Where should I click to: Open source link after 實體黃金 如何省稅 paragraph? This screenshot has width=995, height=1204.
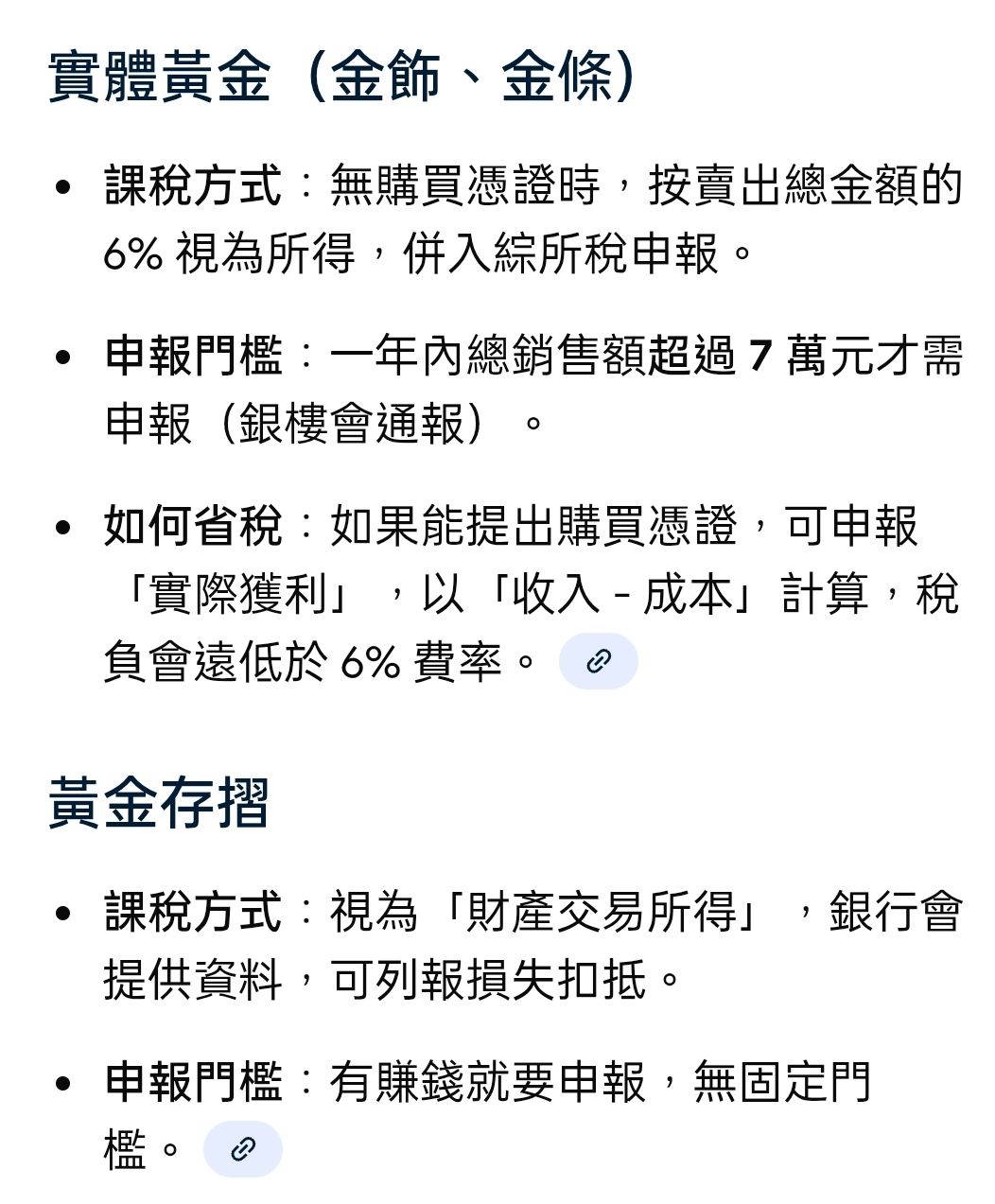click(598, 661)
